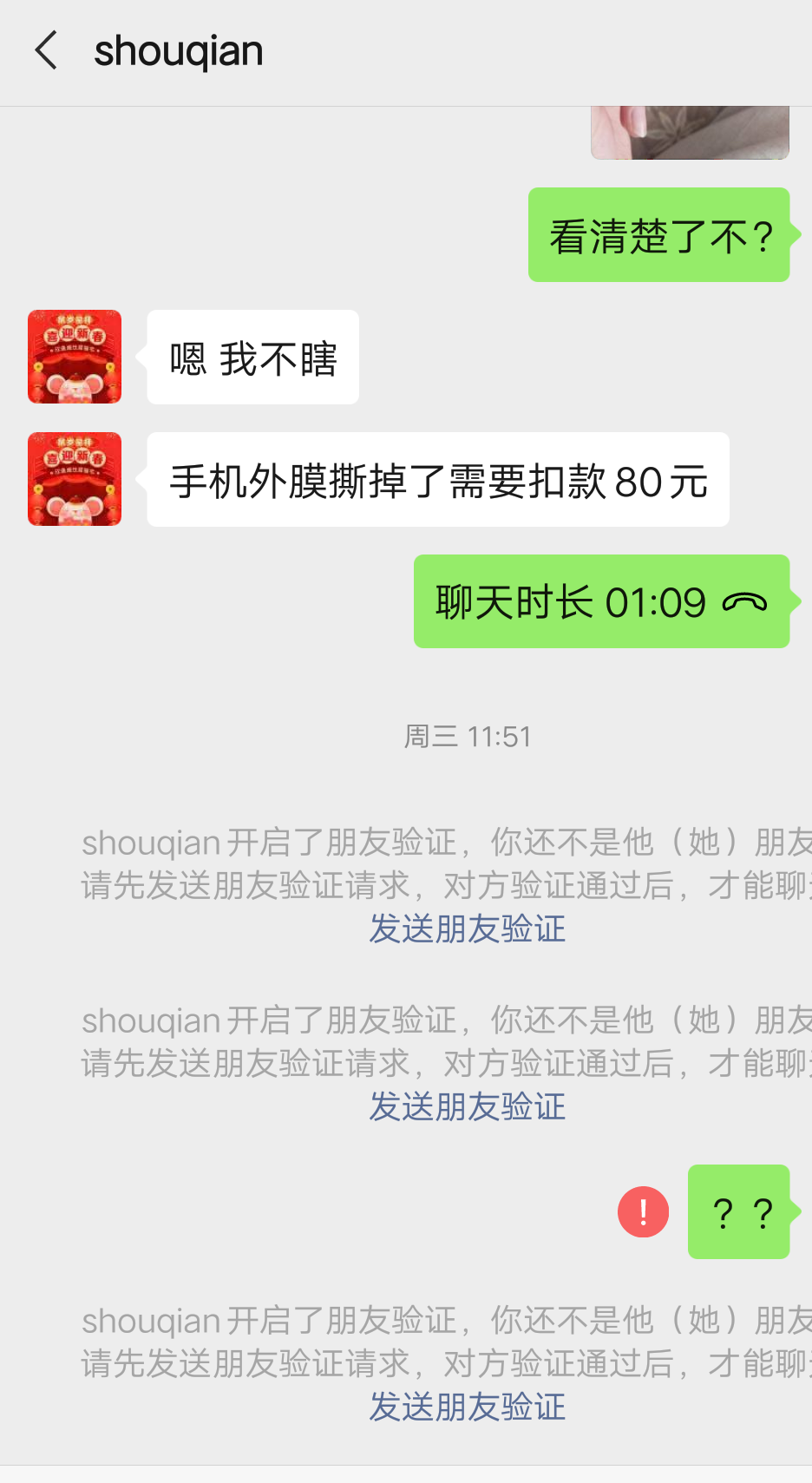This screenshot has width=812, height=1483.
Task: Go back from the shouqian chat
Action: (46, 50)
